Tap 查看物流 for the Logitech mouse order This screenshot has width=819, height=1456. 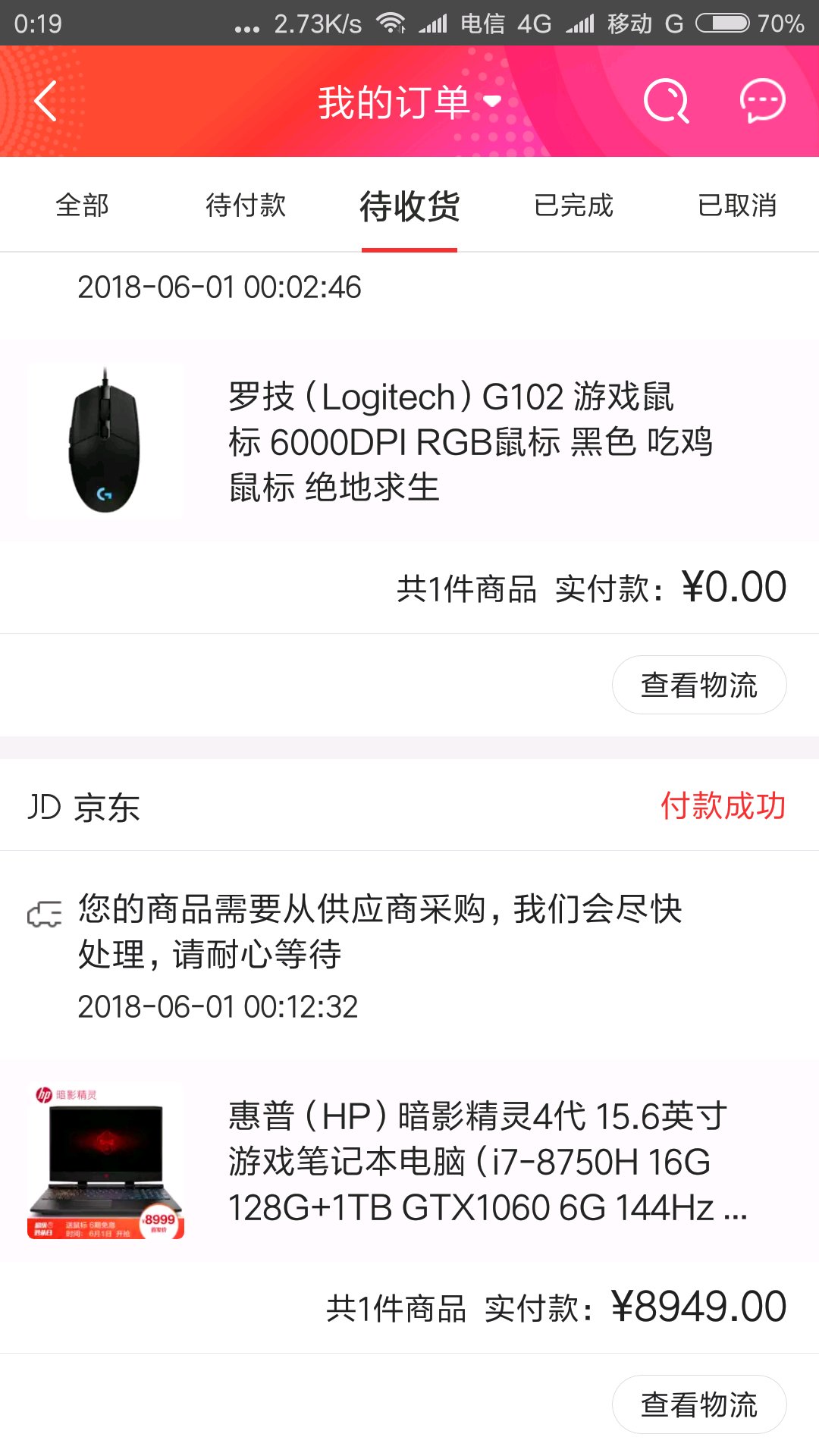698,686
